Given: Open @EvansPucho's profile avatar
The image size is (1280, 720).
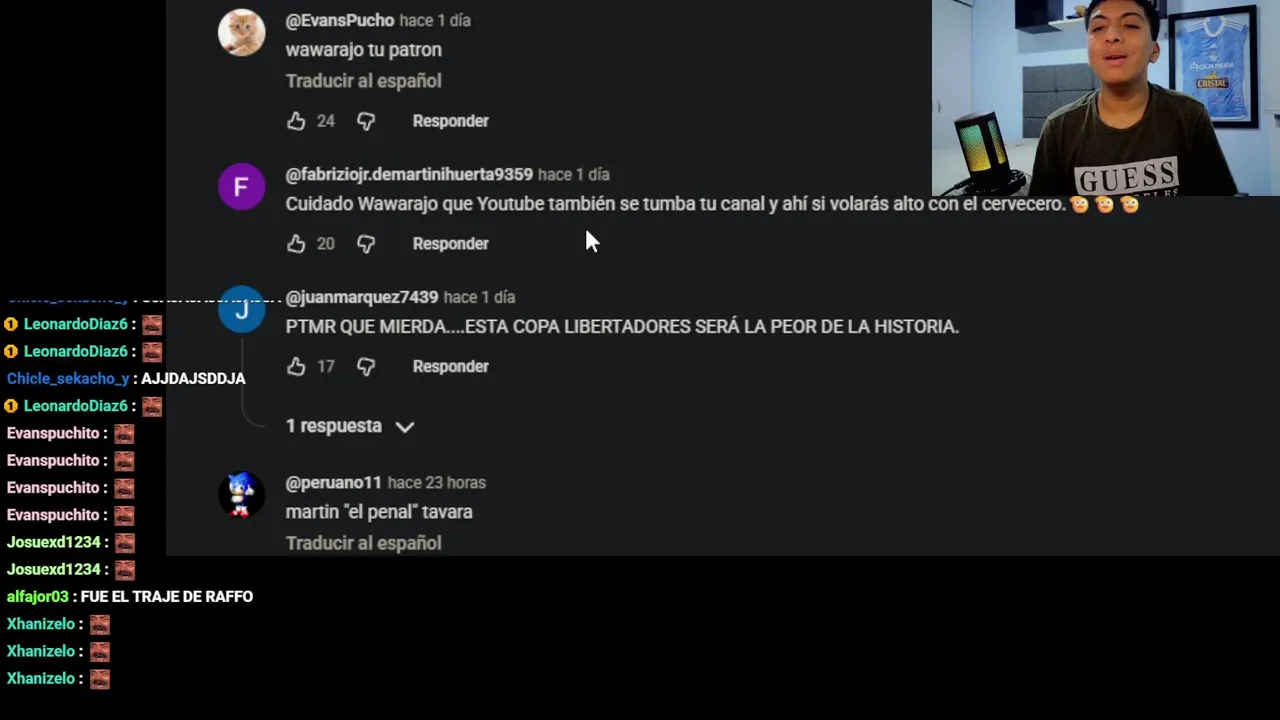Looking at the screenshot, I should pos(242,33).
